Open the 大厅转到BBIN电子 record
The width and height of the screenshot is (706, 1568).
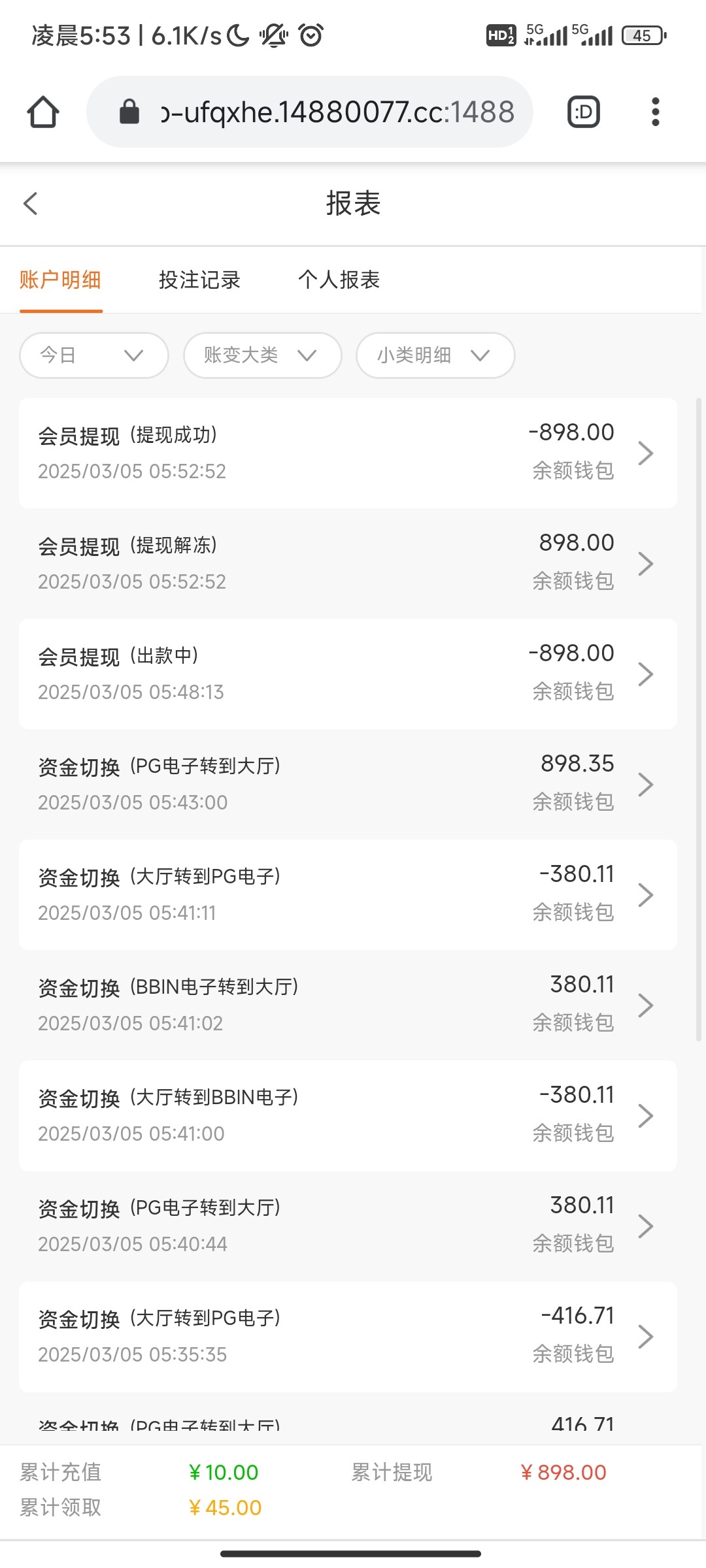coord(348,1115)
